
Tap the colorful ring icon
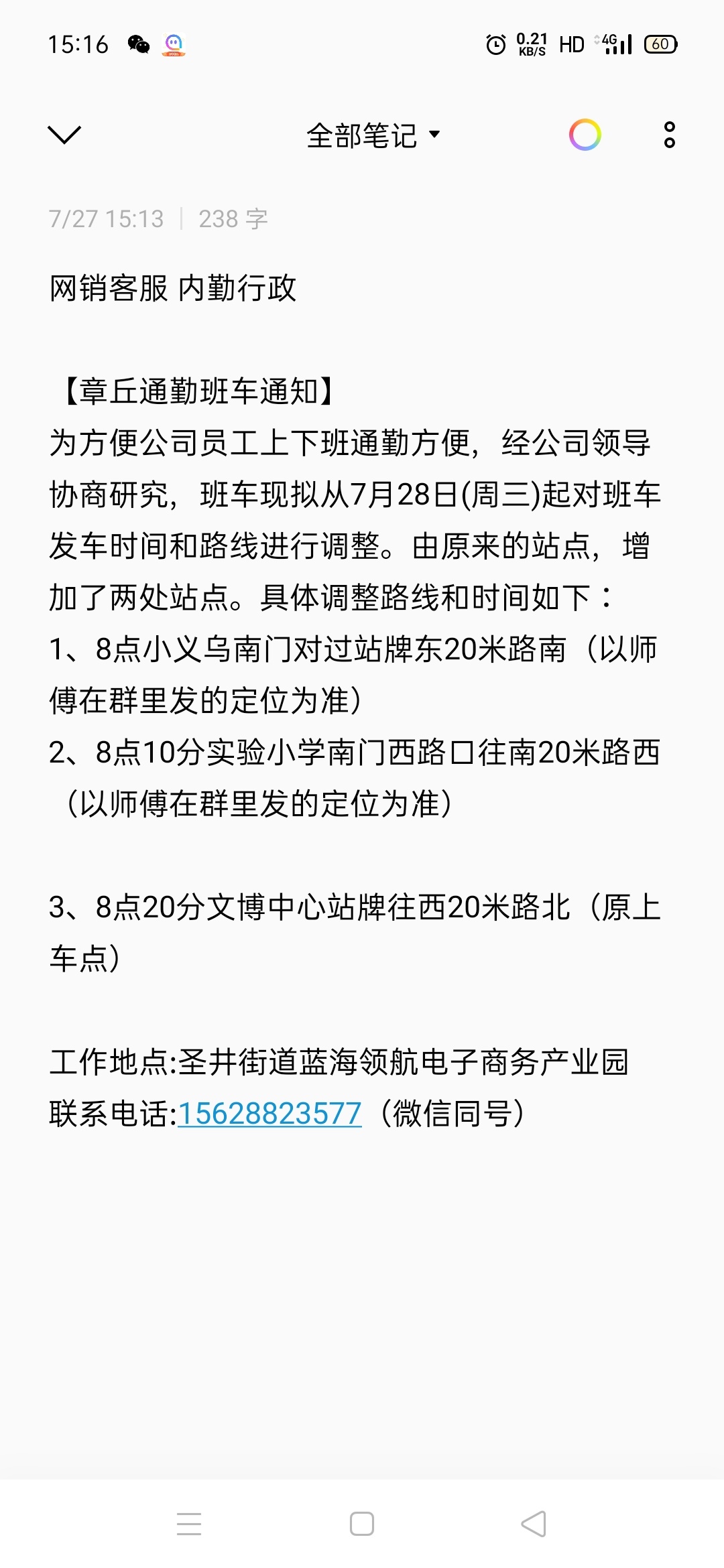(585, 135)
